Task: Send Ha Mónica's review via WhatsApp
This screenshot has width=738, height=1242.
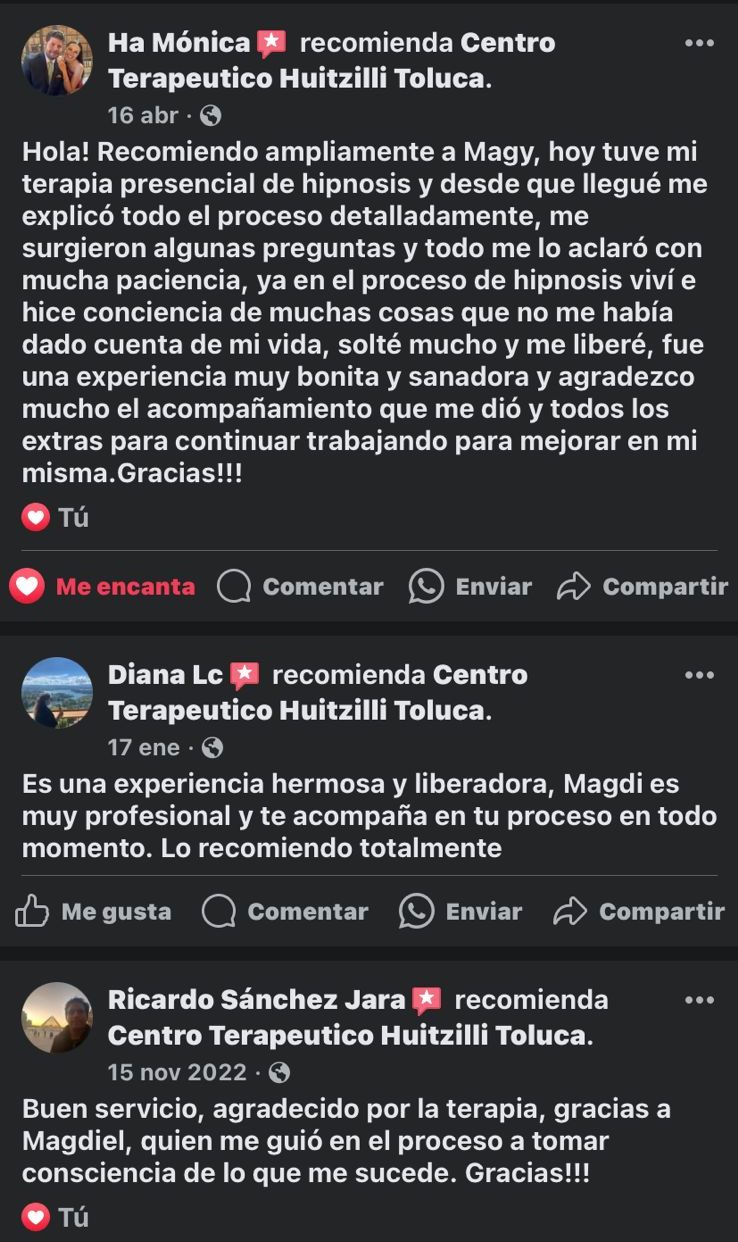Action: click(471, 587)
